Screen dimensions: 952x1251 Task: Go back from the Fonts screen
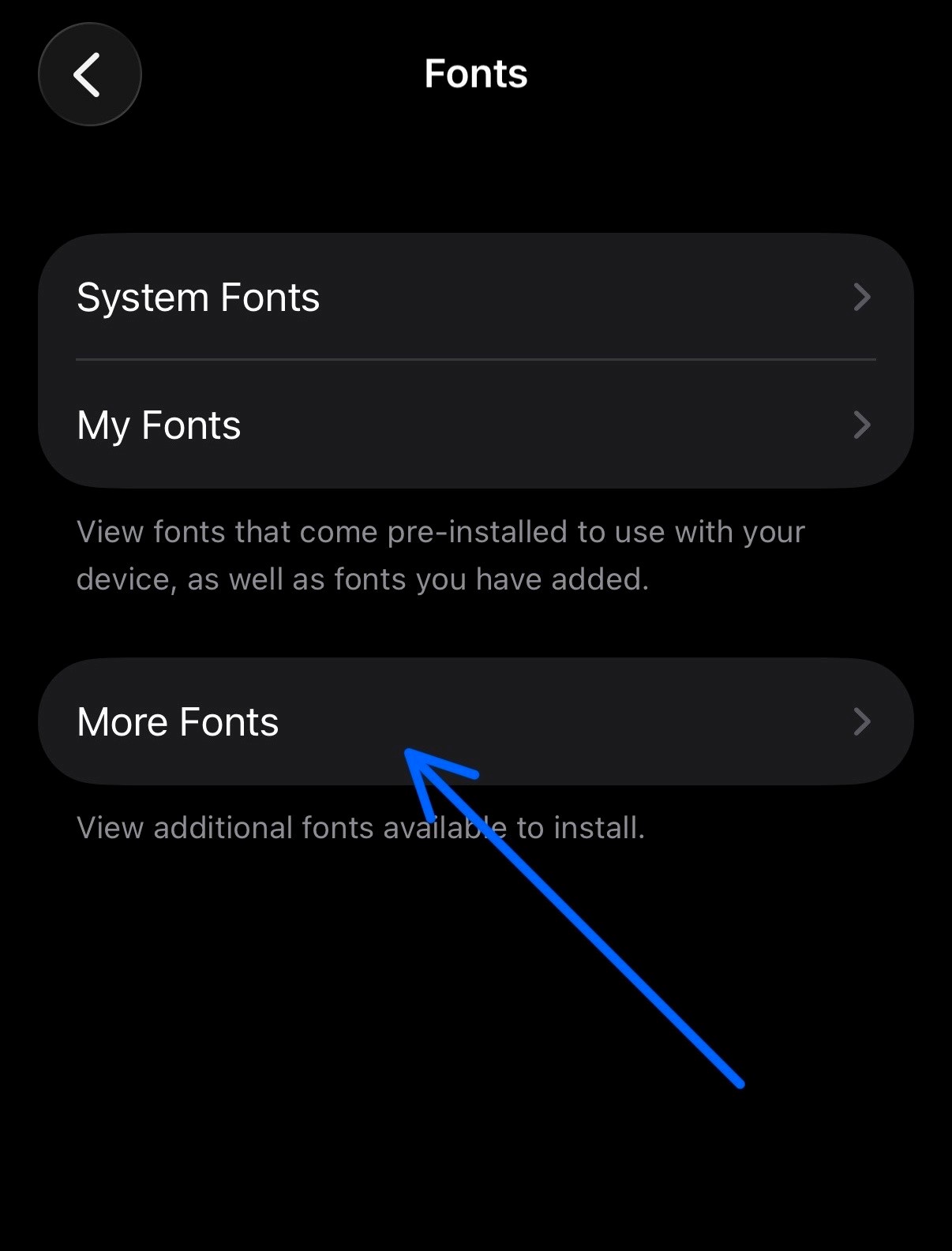pyautogui.click(x=89, y=74)
